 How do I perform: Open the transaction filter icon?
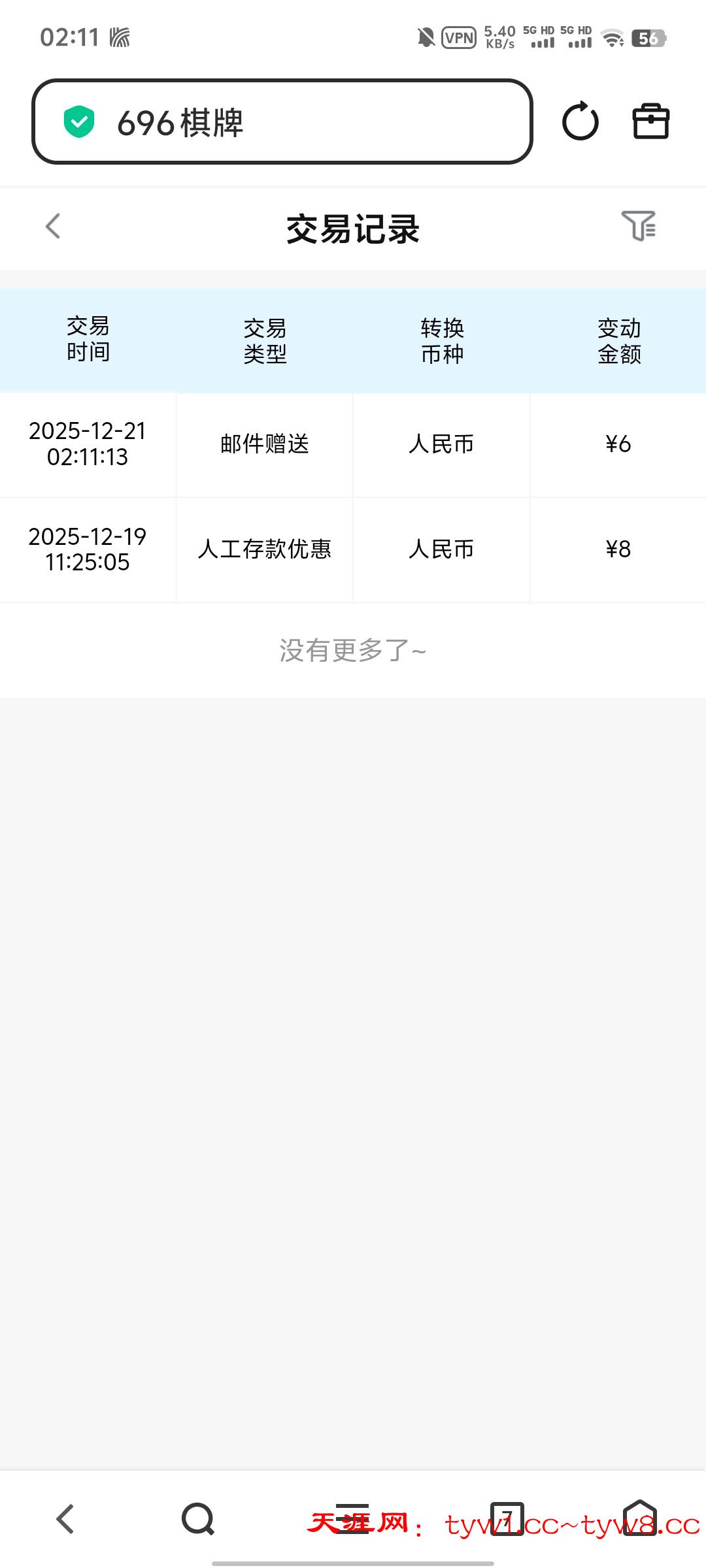(639, 226)
